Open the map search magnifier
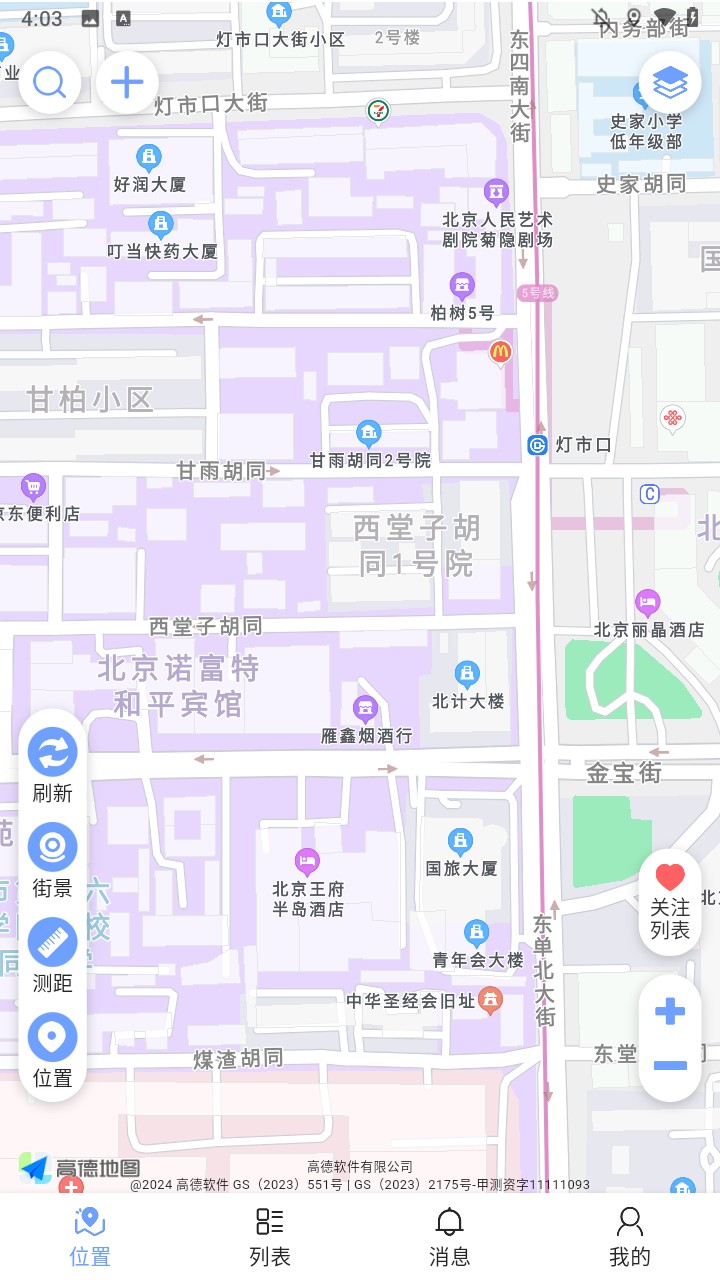720x1280 pixels. tap(50, 82)
